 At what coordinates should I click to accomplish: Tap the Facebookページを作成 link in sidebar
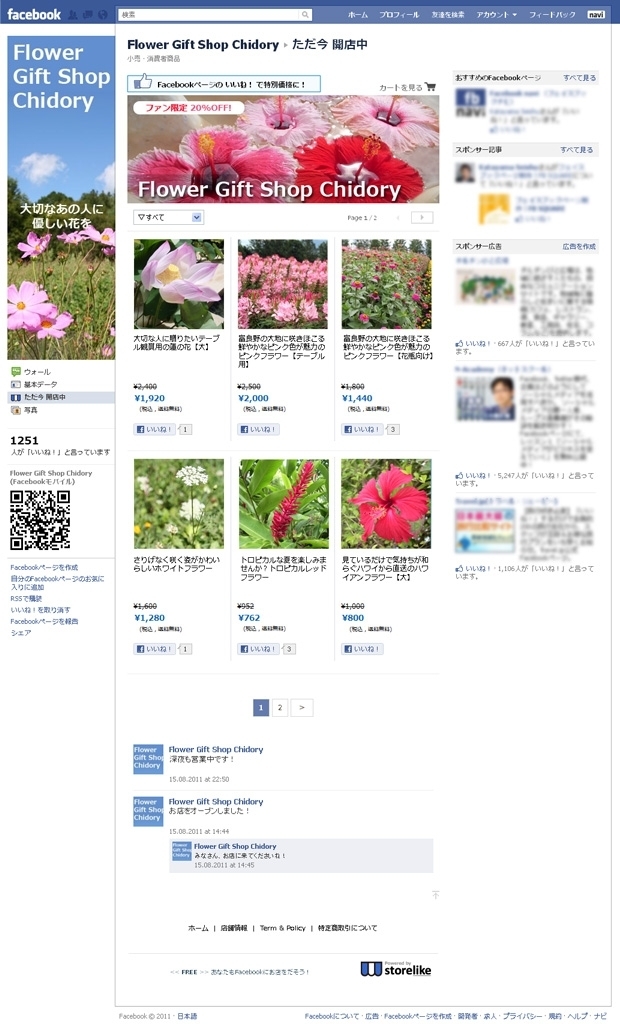coord(44,567)
